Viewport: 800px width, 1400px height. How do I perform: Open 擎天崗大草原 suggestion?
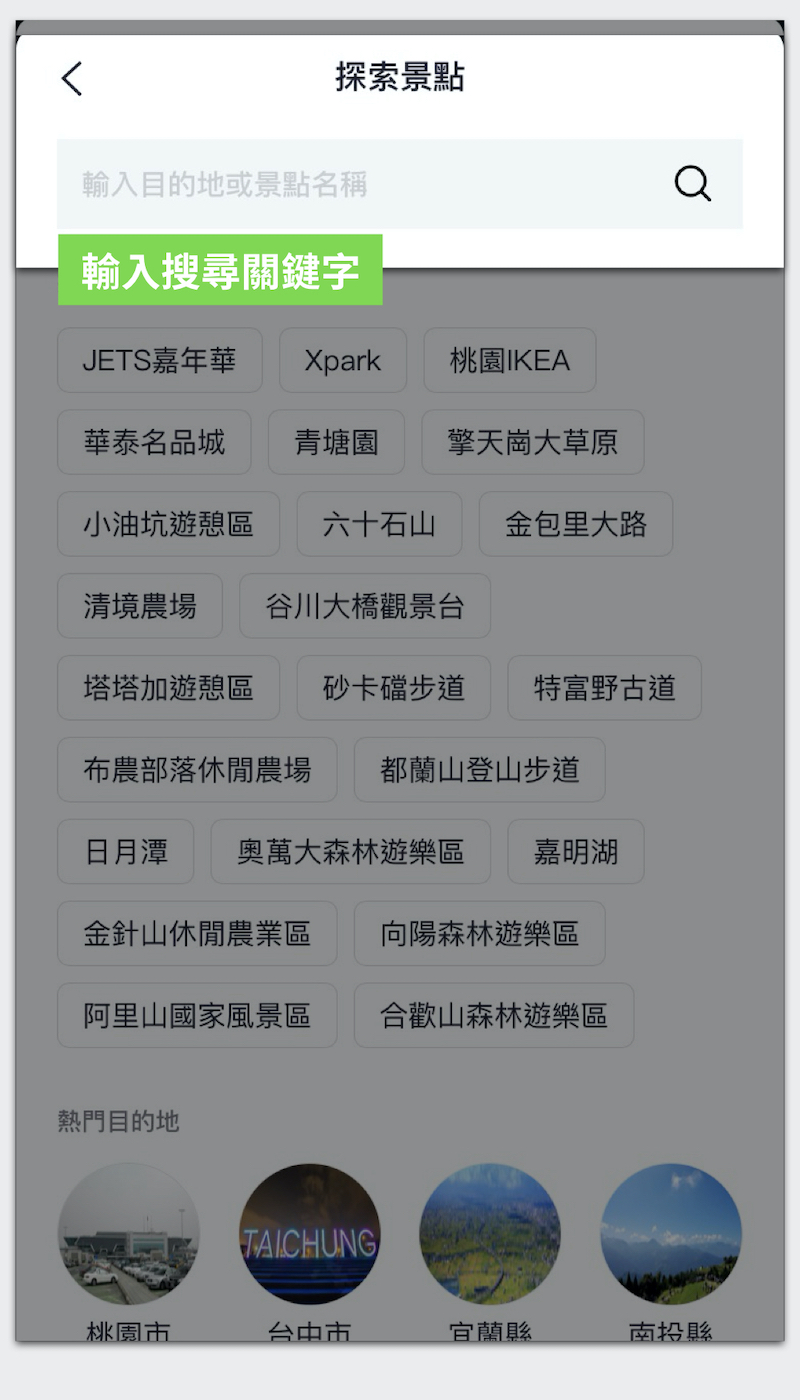pyautogui.click(x=532, y=442)
